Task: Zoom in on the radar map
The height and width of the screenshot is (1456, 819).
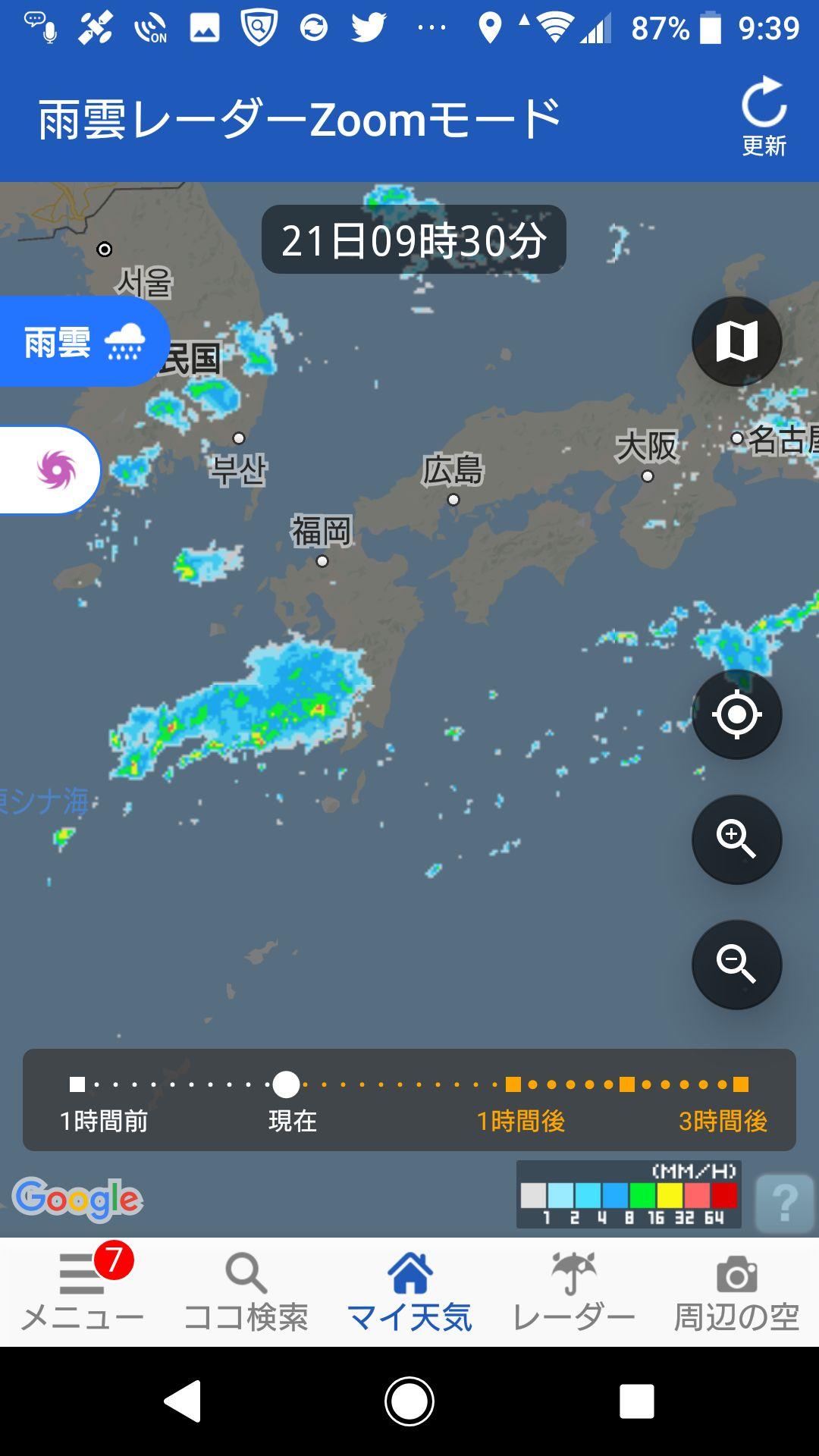Action: pos(736,839)
